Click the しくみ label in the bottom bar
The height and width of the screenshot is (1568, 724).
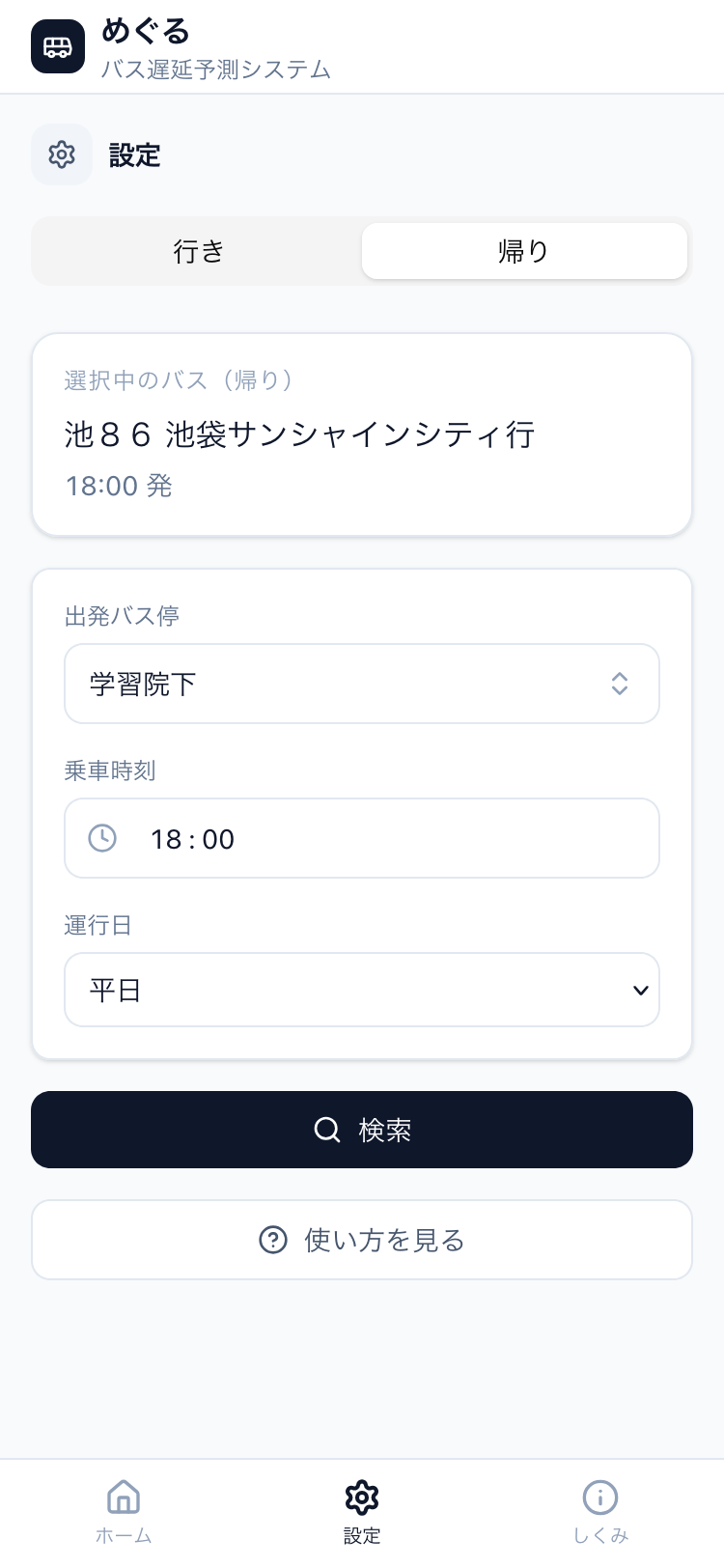coord(599,1533)
